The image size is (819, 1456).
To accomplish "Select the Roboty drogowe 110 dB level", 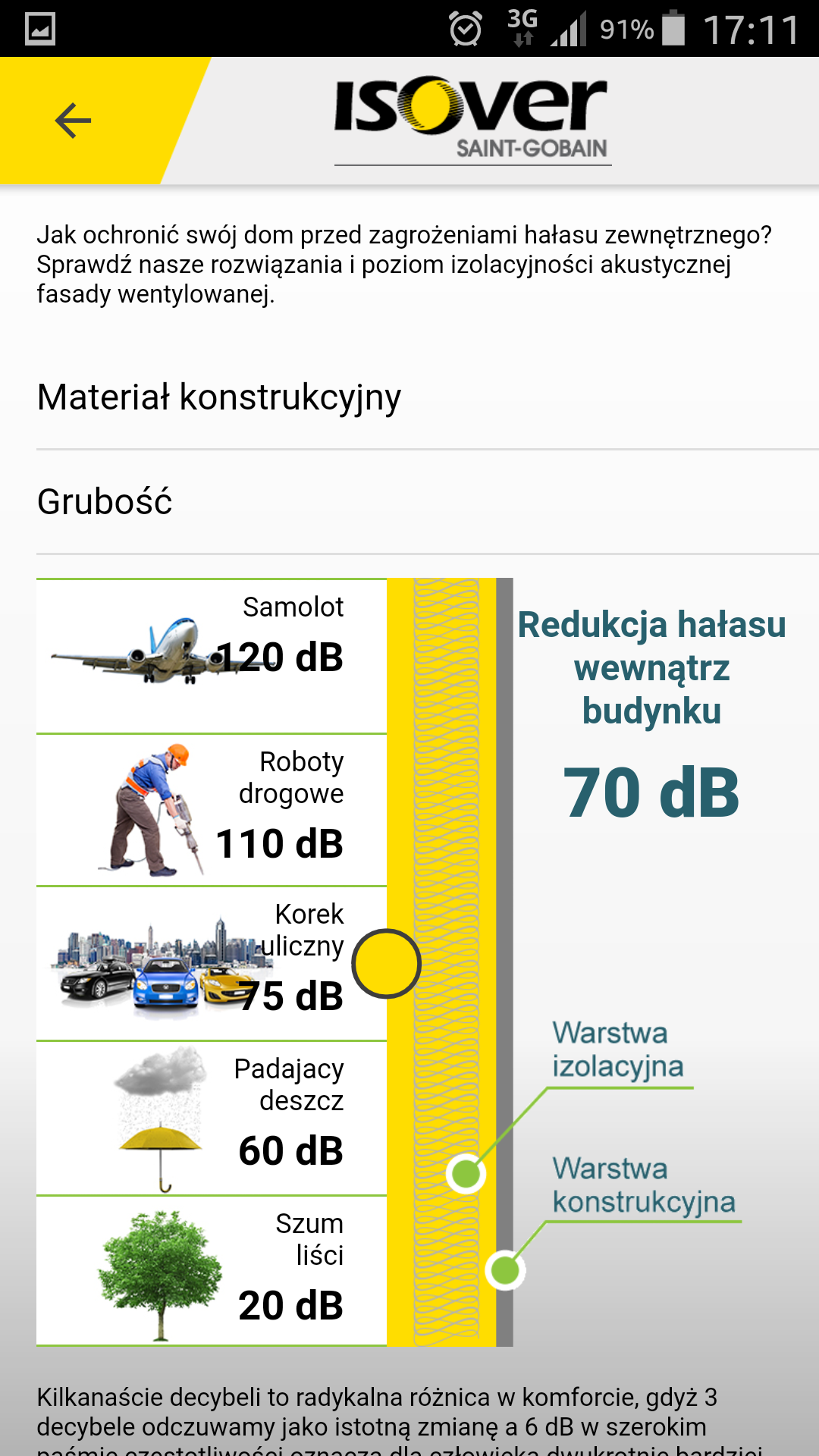I will pyautogui.click(x=212, y=810).
